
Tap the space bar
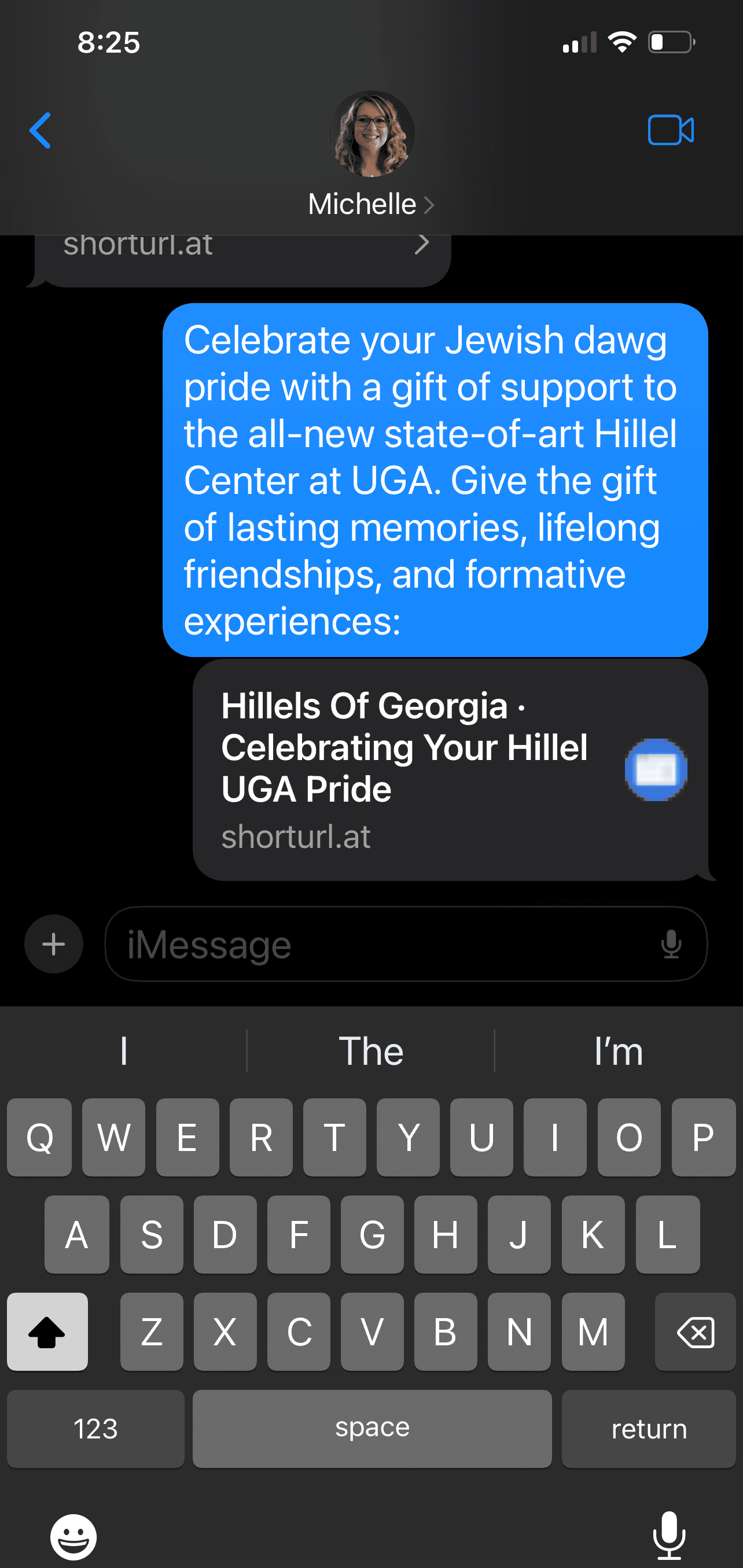click(372, 1429)
